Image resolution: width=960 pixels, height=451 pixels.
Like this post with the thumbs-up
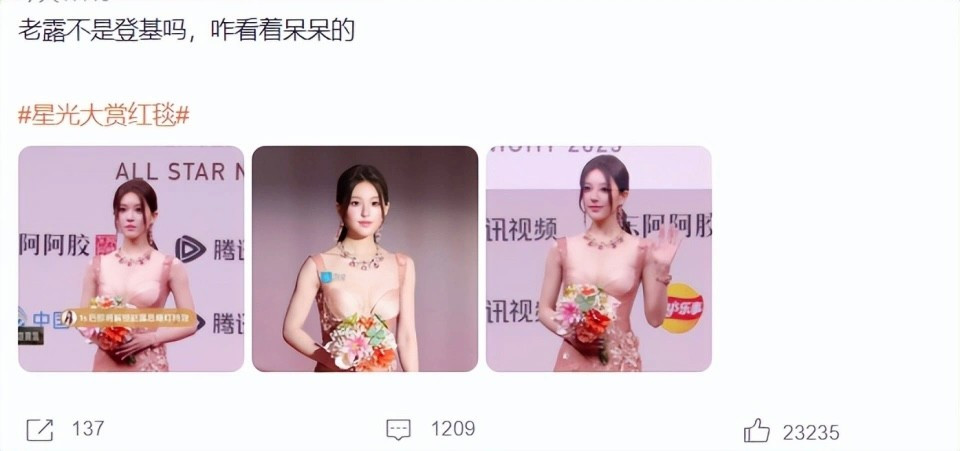pos(757,431)
